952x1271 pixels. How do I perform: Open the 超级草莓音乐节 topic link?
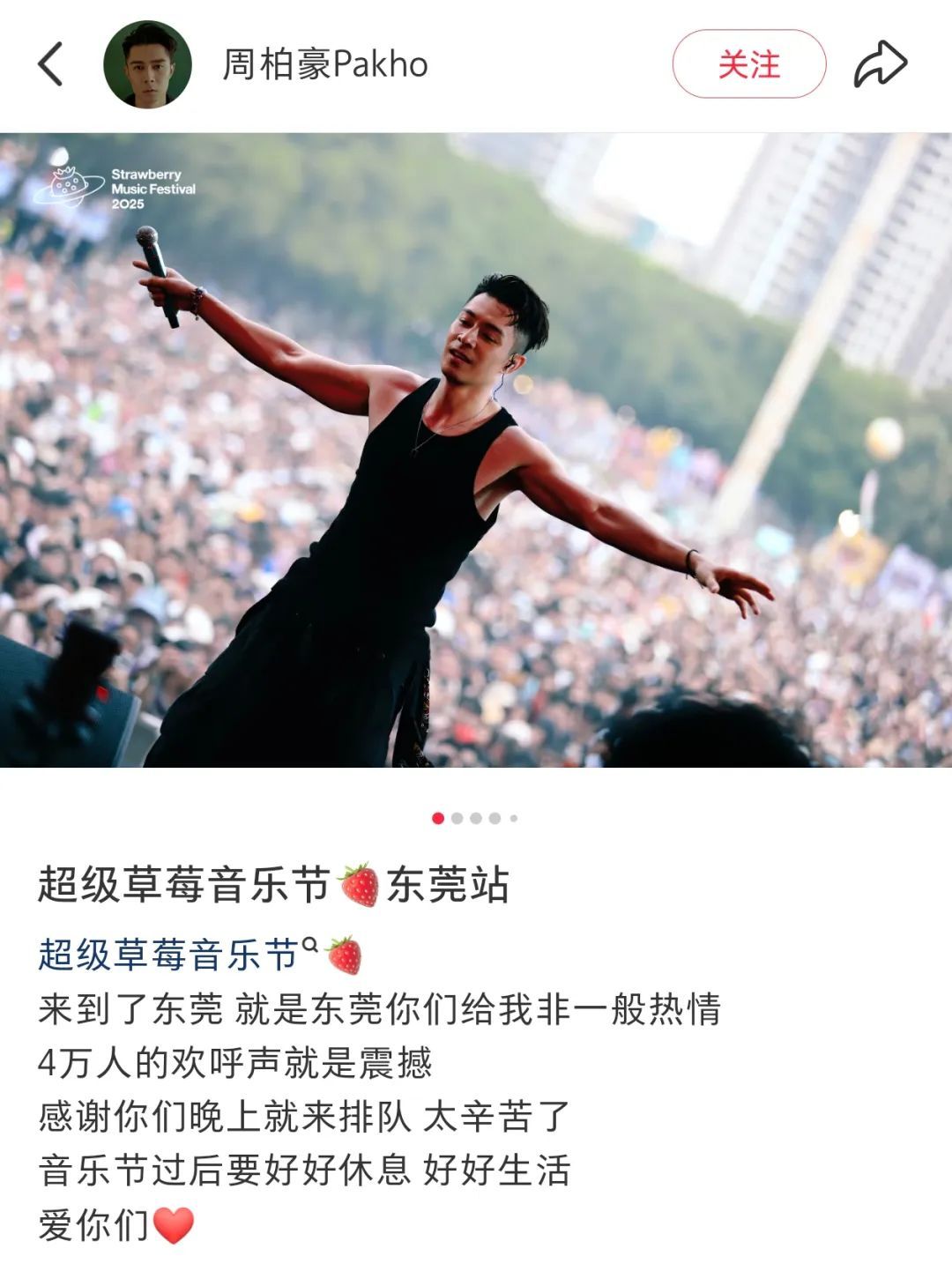pyautogui.click(x=169, y=955)
